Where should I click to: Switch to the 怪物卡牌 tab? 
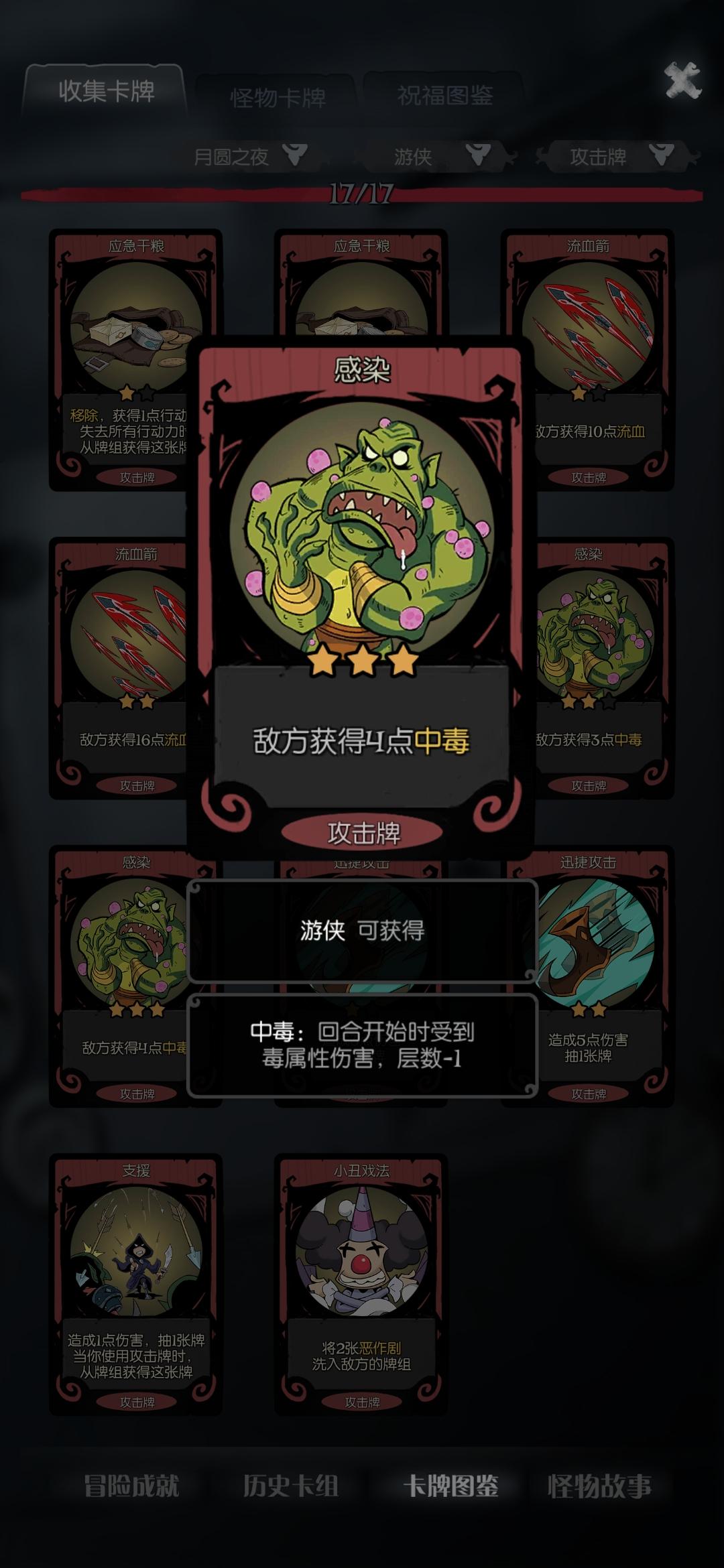[278, 98]
